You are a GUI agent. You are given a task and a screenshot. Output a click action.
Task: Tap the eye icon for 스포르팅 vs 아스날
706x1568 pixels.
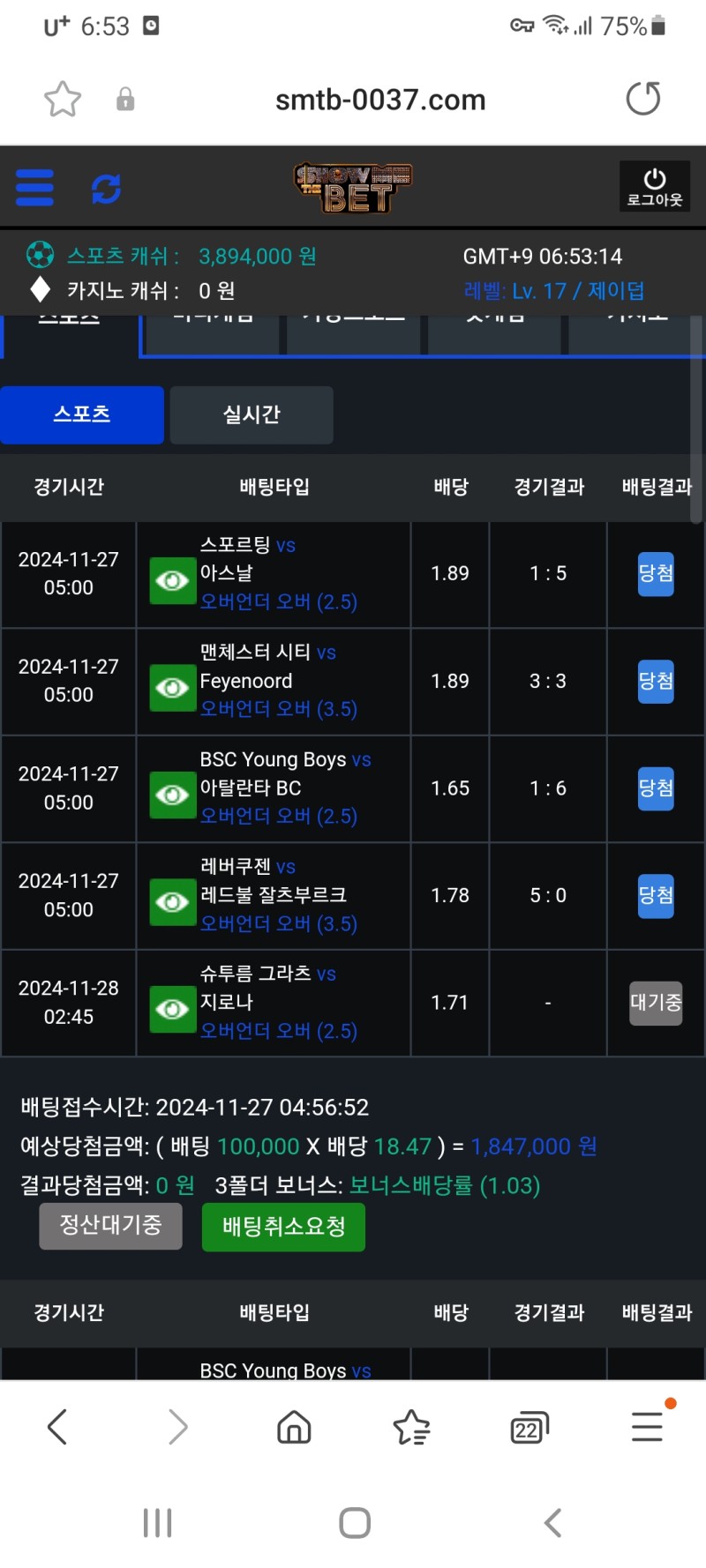coord(172,580)
